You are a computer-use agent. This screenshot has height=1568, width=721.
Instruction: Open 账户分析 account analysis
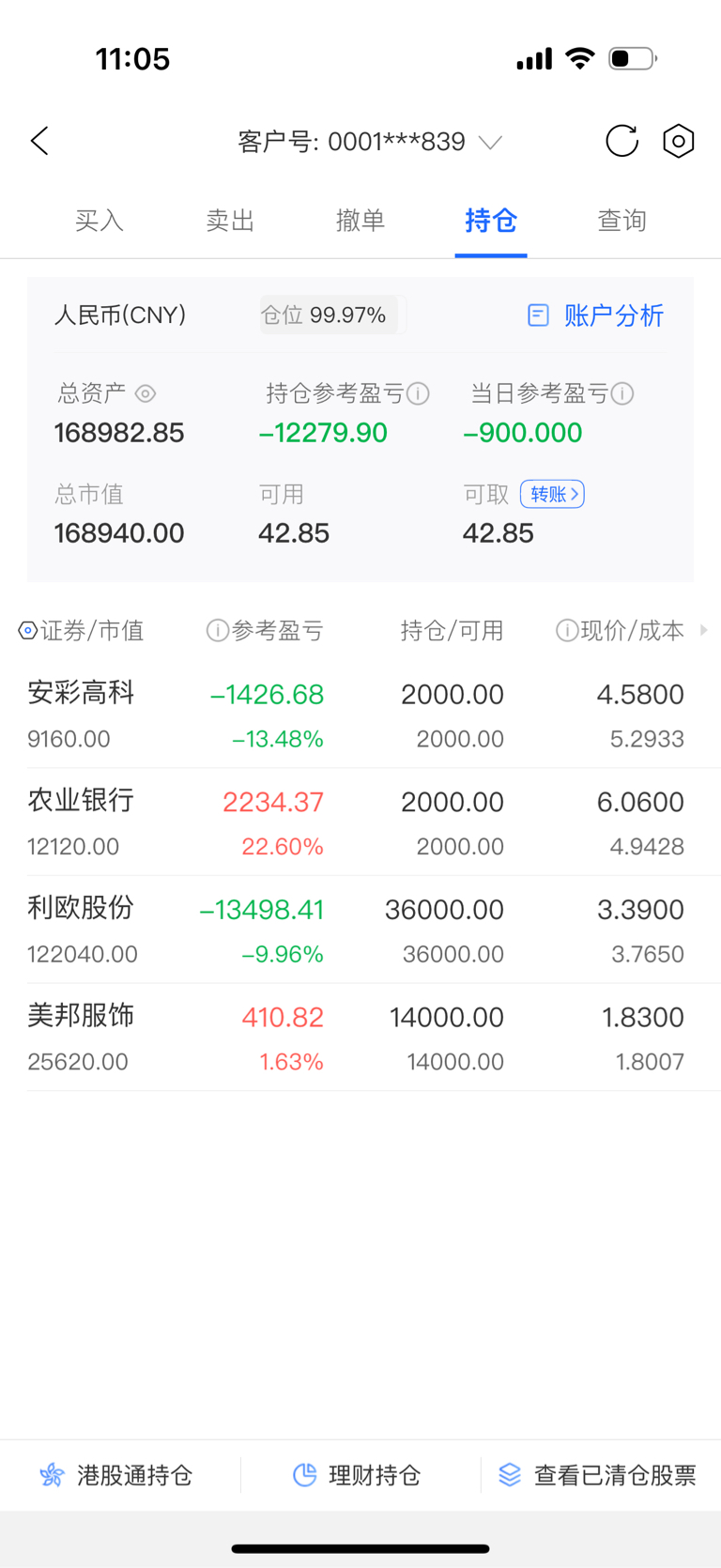[x=595, y=315]
